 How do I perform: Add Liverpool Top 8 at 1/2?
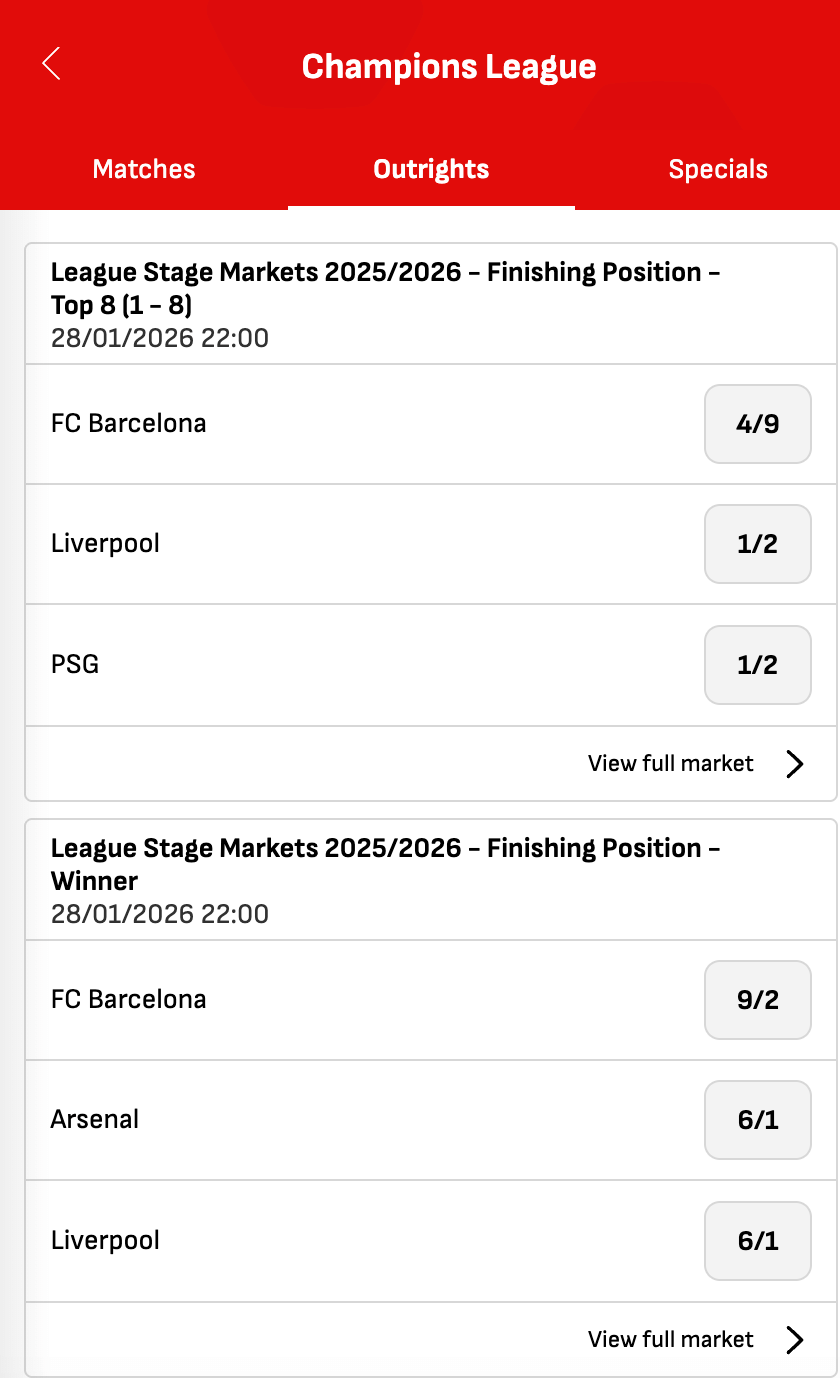(757, 544)
